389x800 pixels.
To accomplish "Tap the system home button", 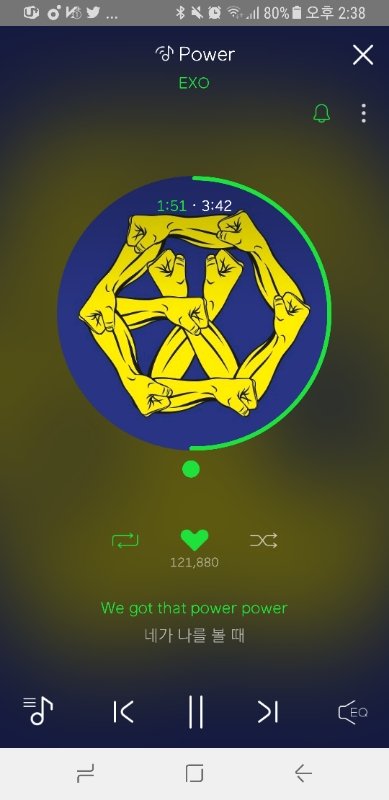I will [194, 774].
